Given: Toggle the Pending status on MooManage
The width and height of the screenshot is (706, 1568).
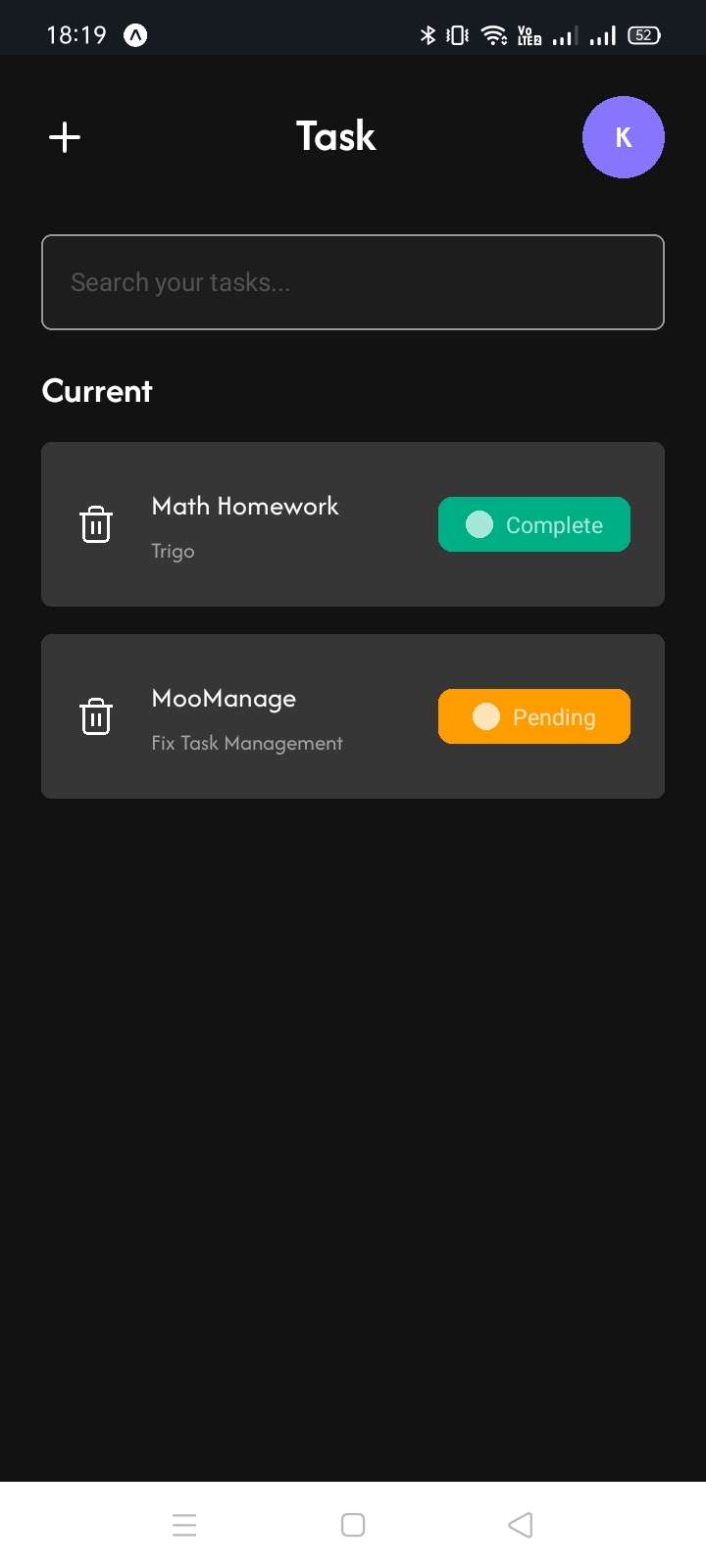Looking at the screenshot, I should coord(533,716).
